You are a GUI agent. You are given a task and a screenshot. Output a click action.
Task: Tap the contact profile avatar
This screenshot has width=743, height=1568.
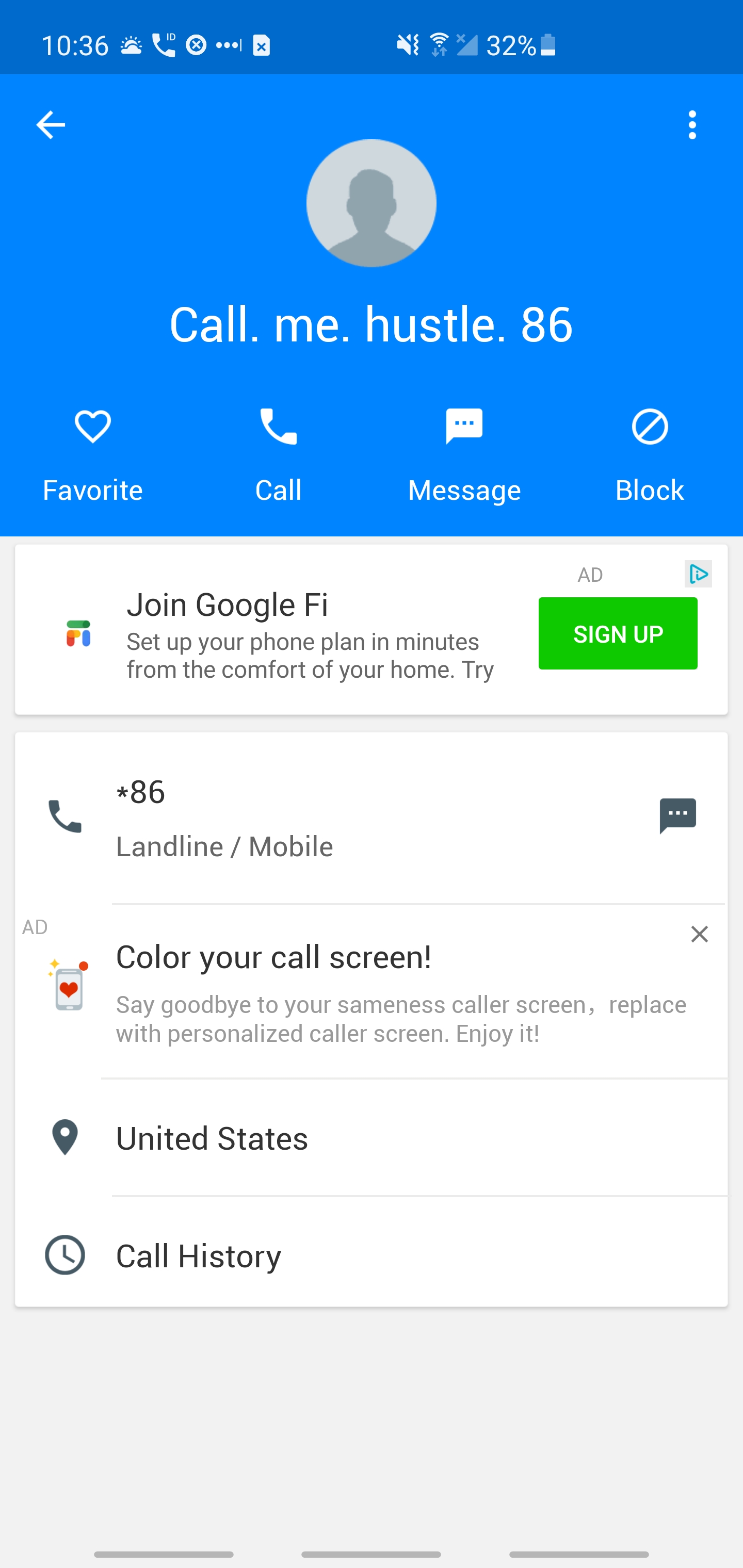371,203
